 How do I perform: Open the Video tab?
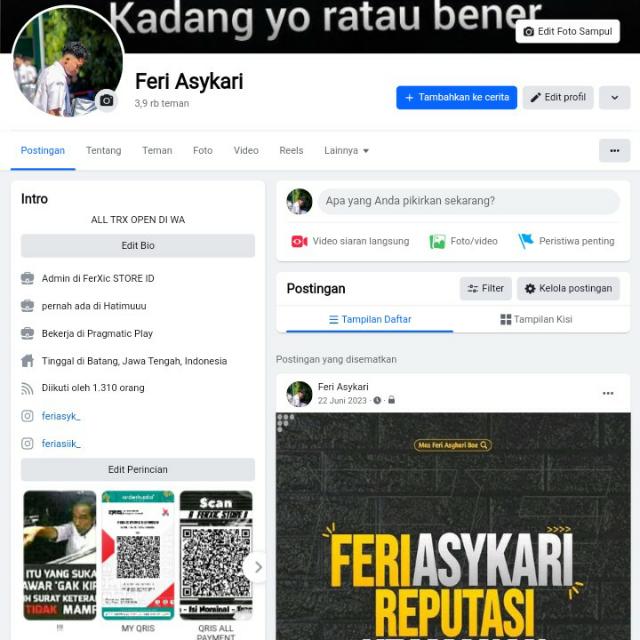click(x=246, y=150)
